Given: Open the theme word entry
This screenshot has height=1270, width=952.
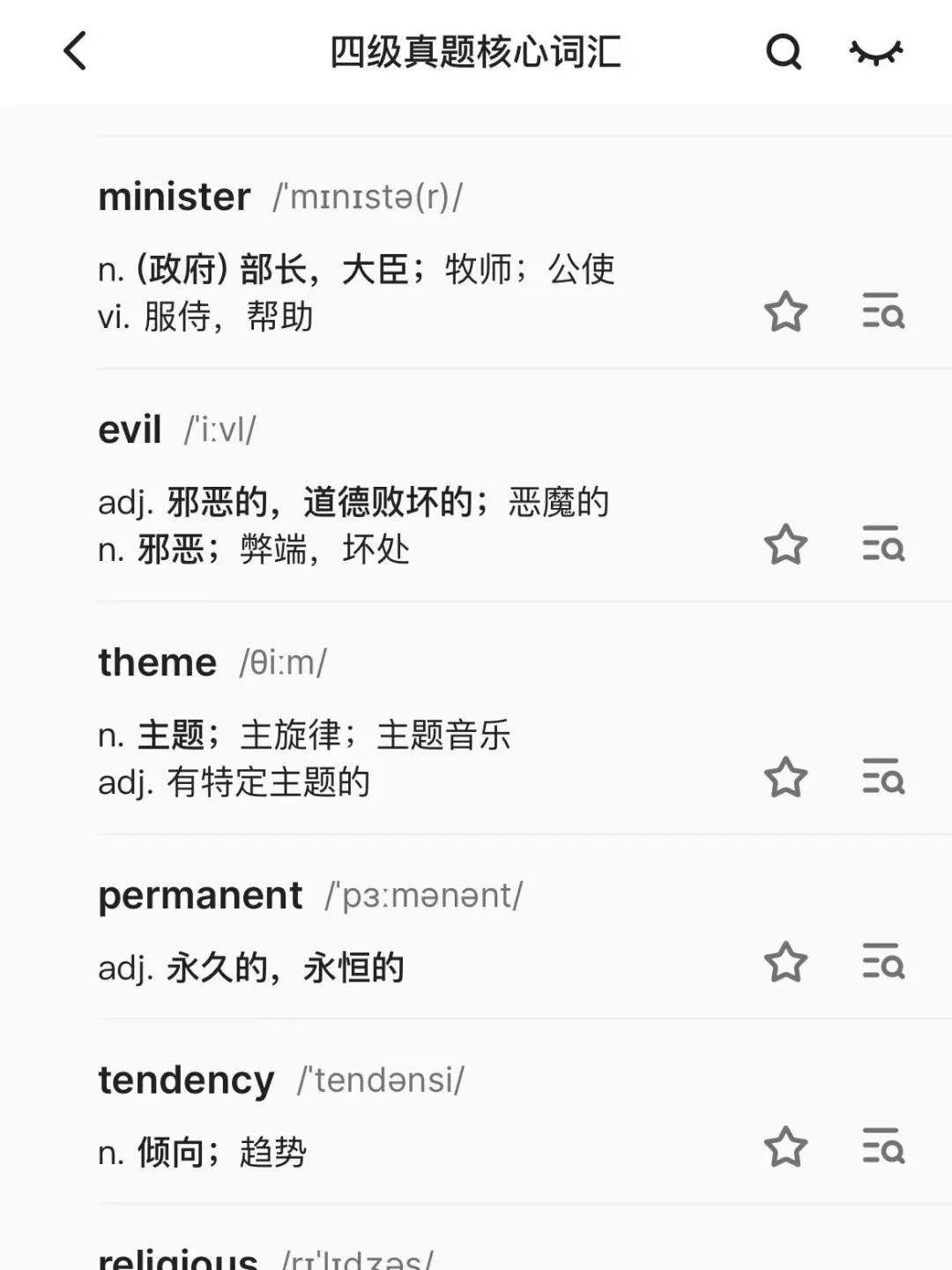Looking at the screenshot, I should tap(158, 662).
